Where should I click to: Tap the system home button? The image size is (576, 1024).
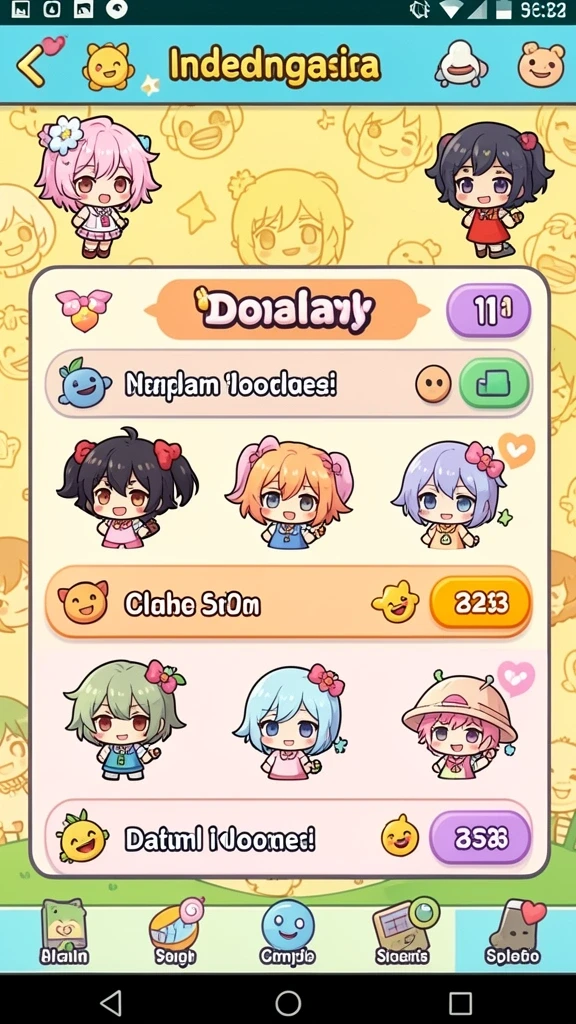pos(288,1002)
